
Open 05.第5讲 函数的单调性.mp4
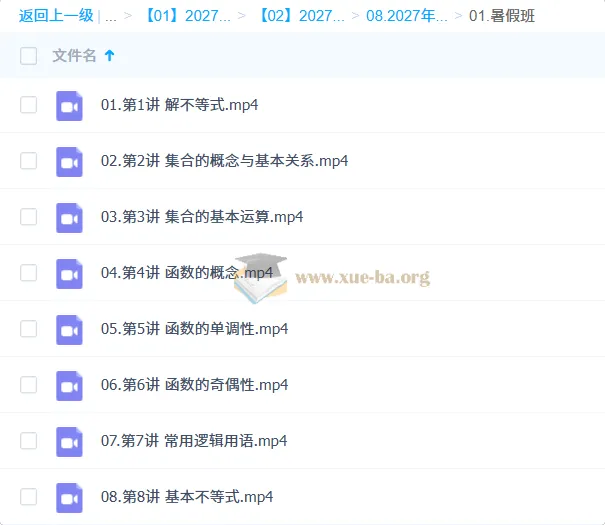pos(194,329)
